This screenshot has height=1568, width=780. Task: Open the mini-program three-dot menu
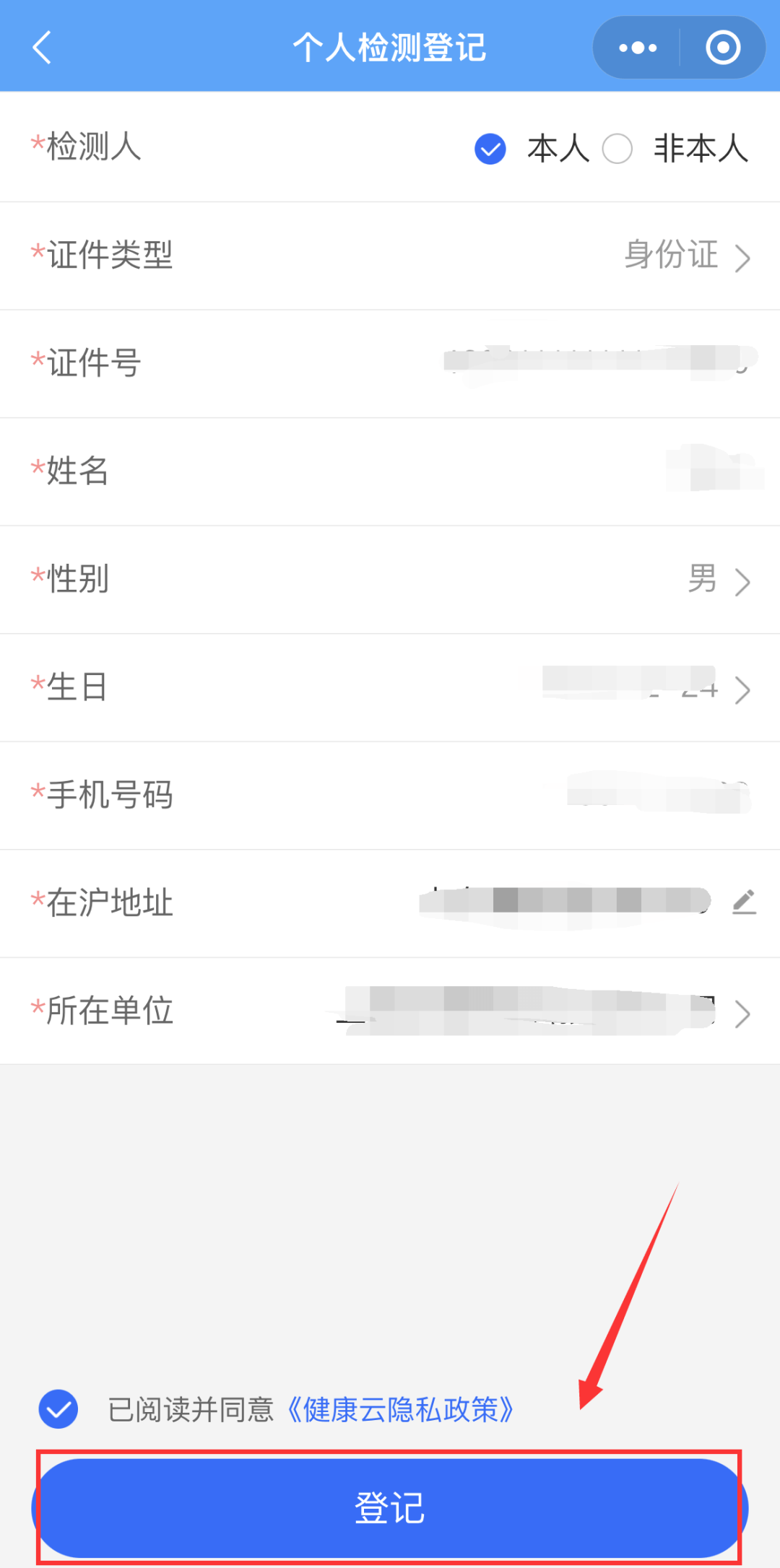pos(638,48)
